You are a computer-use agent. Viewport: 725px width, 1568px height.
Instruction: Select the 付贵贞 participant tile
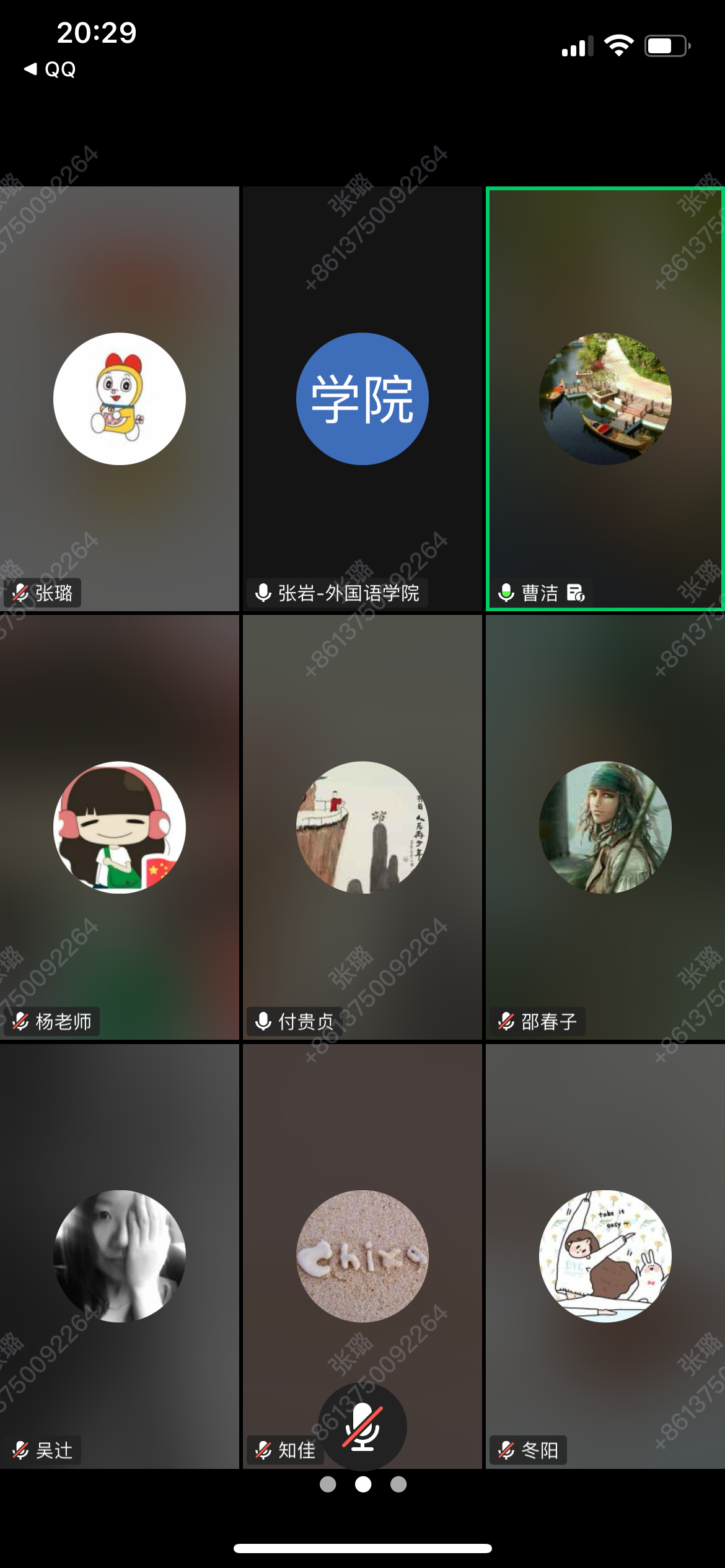point(362,827)
